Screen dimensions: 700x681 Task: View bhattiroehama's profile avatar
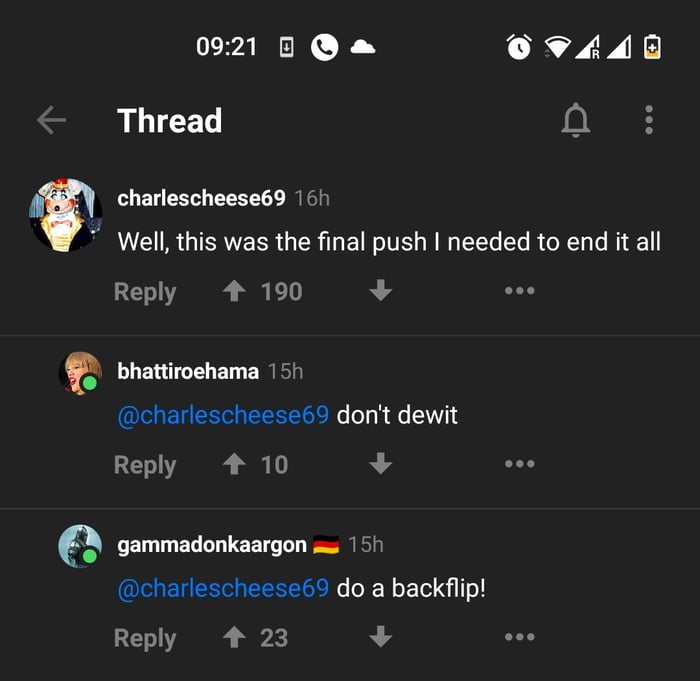tap(80, 373)
